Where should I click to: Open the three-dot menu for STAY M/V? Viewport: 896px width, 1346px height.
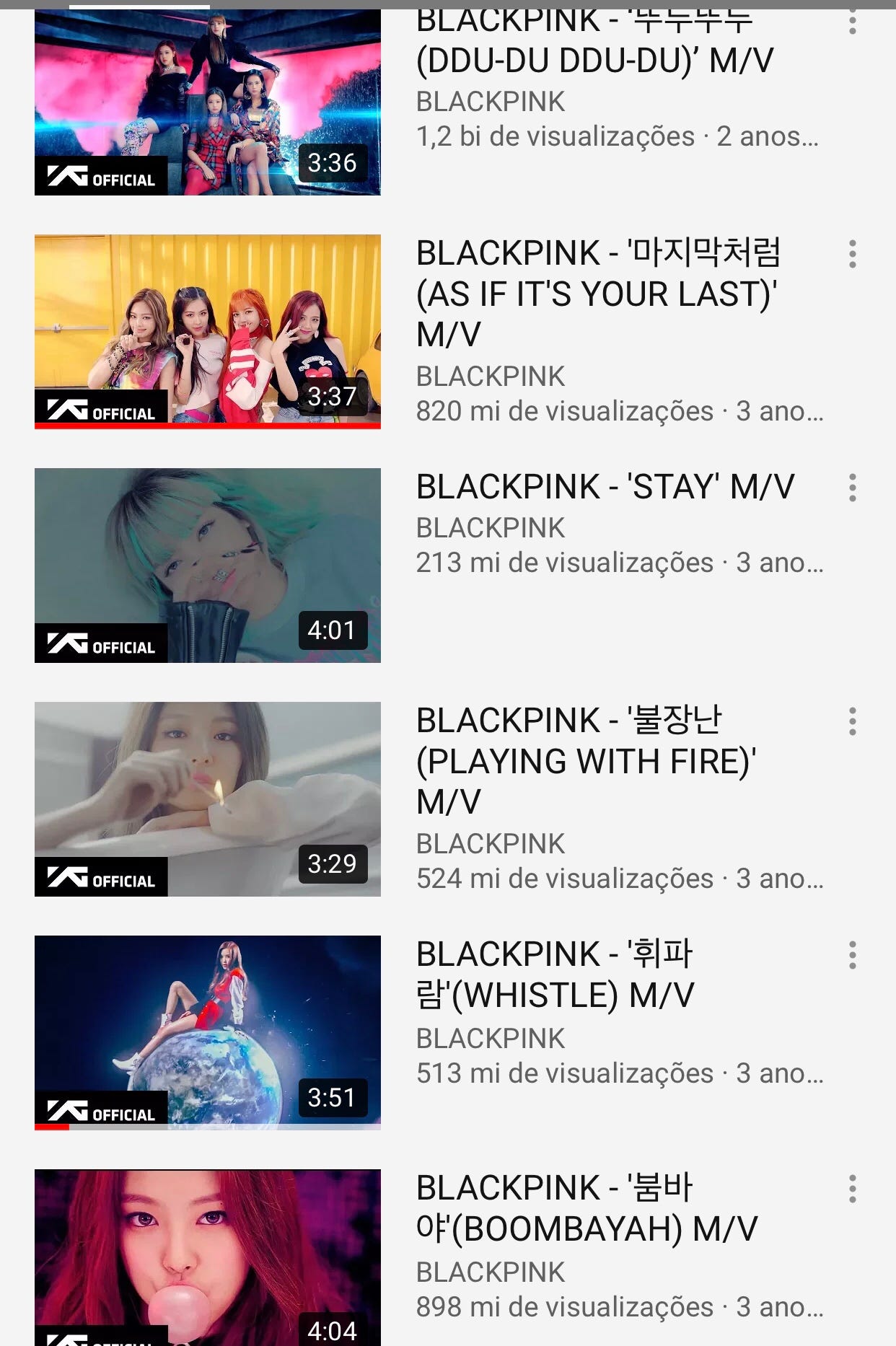pyautogui.click(x=853, y=488)
